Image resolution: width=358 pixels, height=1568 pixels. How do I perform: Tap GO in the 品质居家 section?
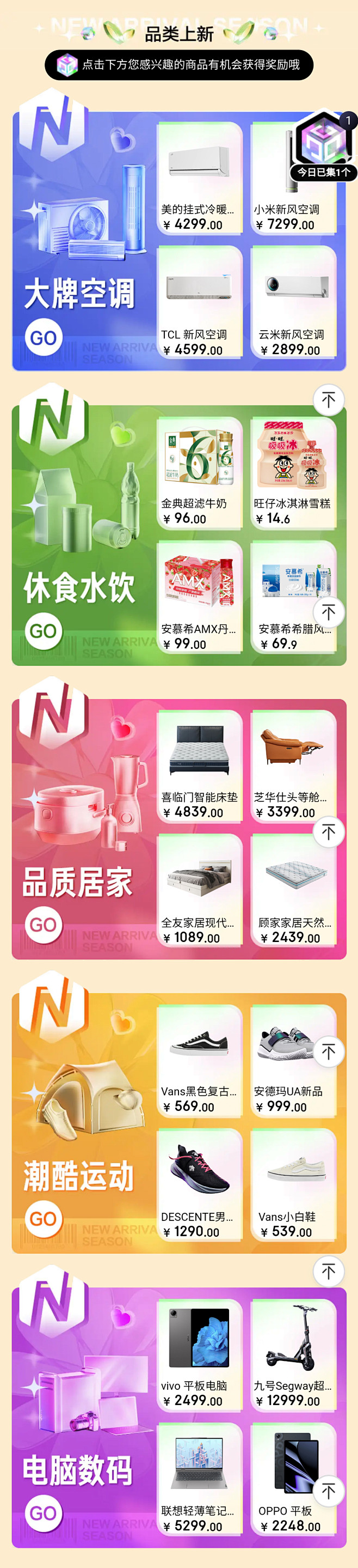click(43, 925)
